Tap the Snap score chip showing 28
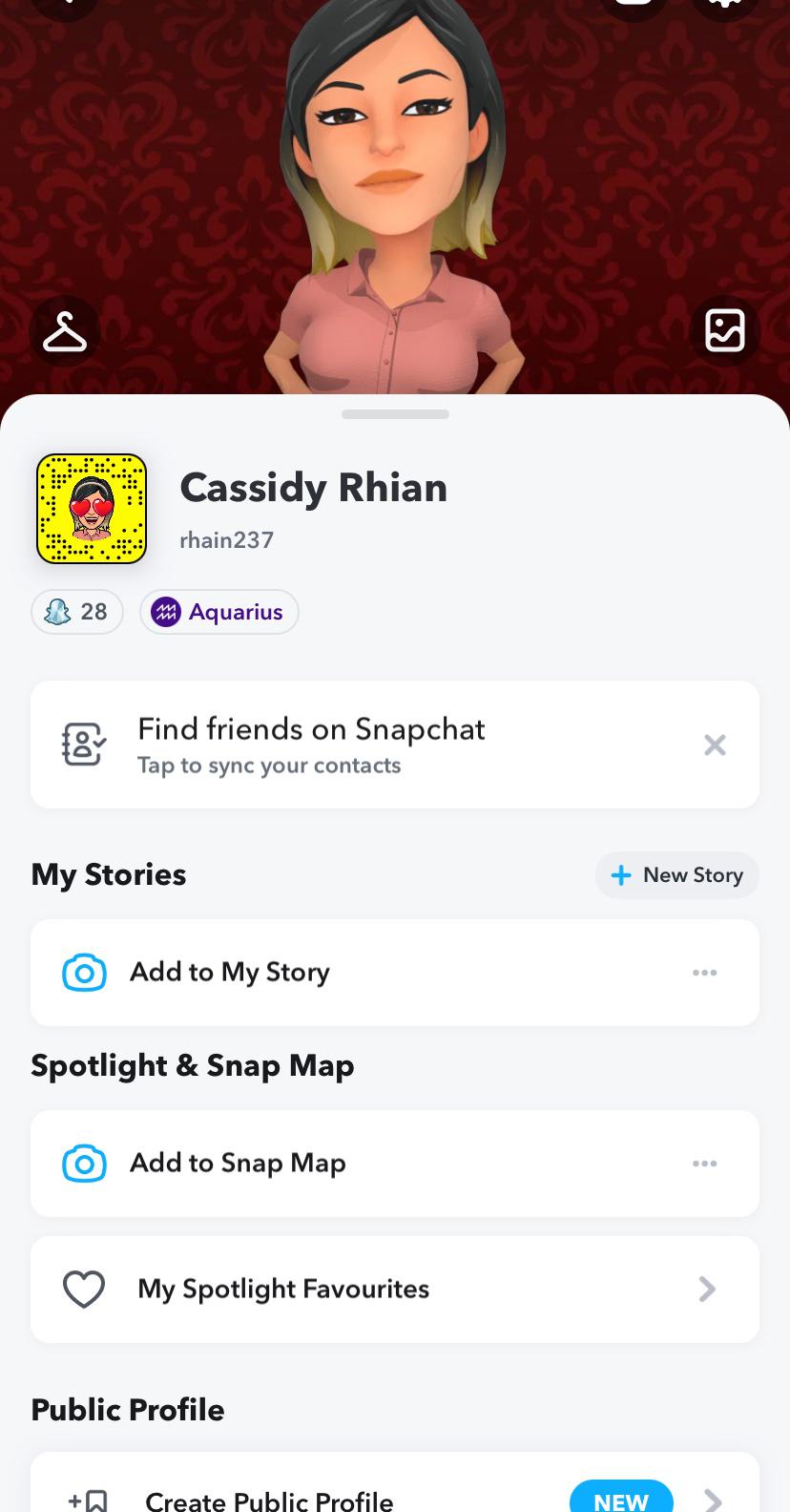The width and height of the screenshot is (790, 1512). 77,612
